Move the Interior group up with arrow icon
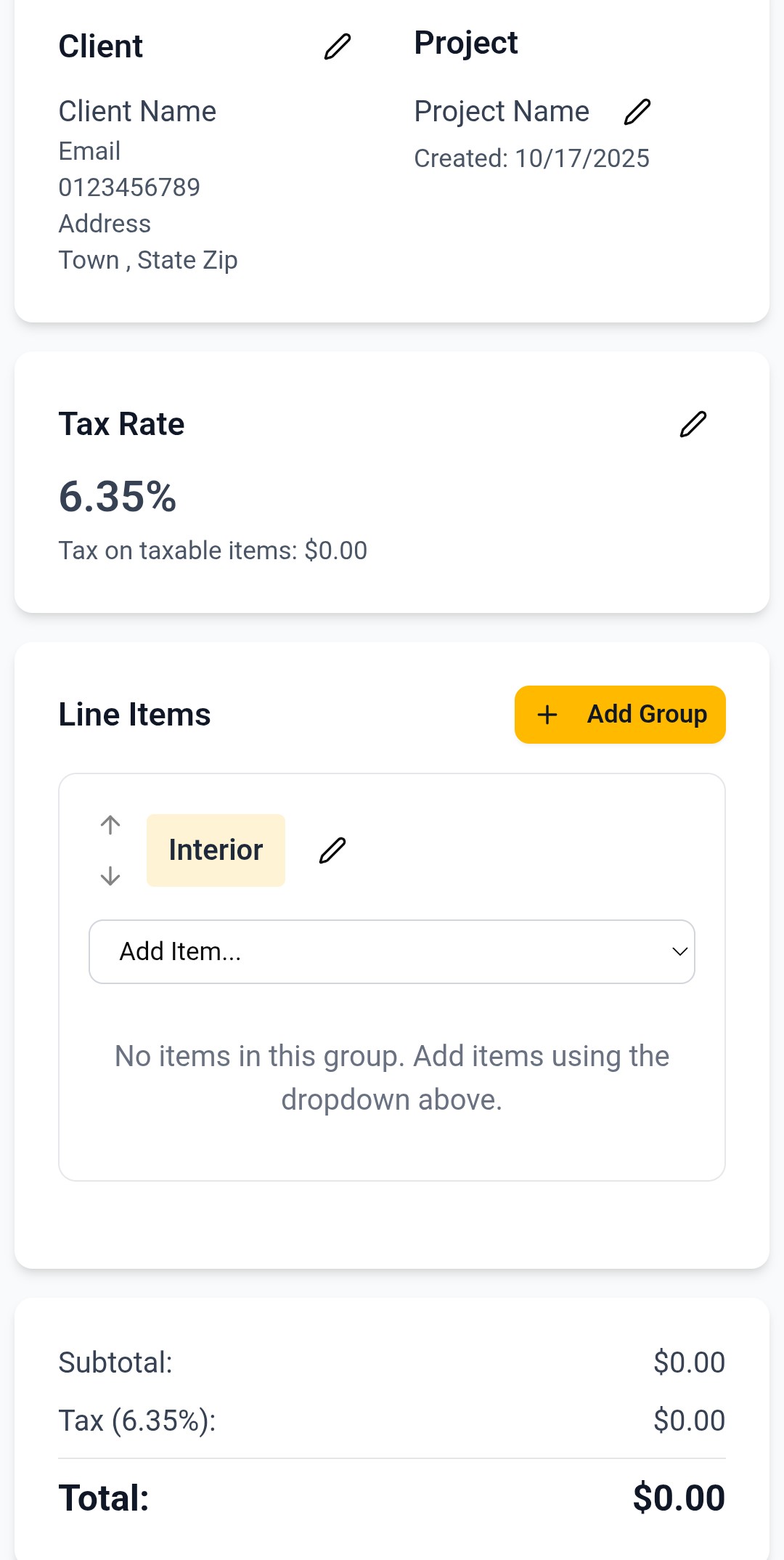The width and height of the screenshot is (784, 1560). 110,825
